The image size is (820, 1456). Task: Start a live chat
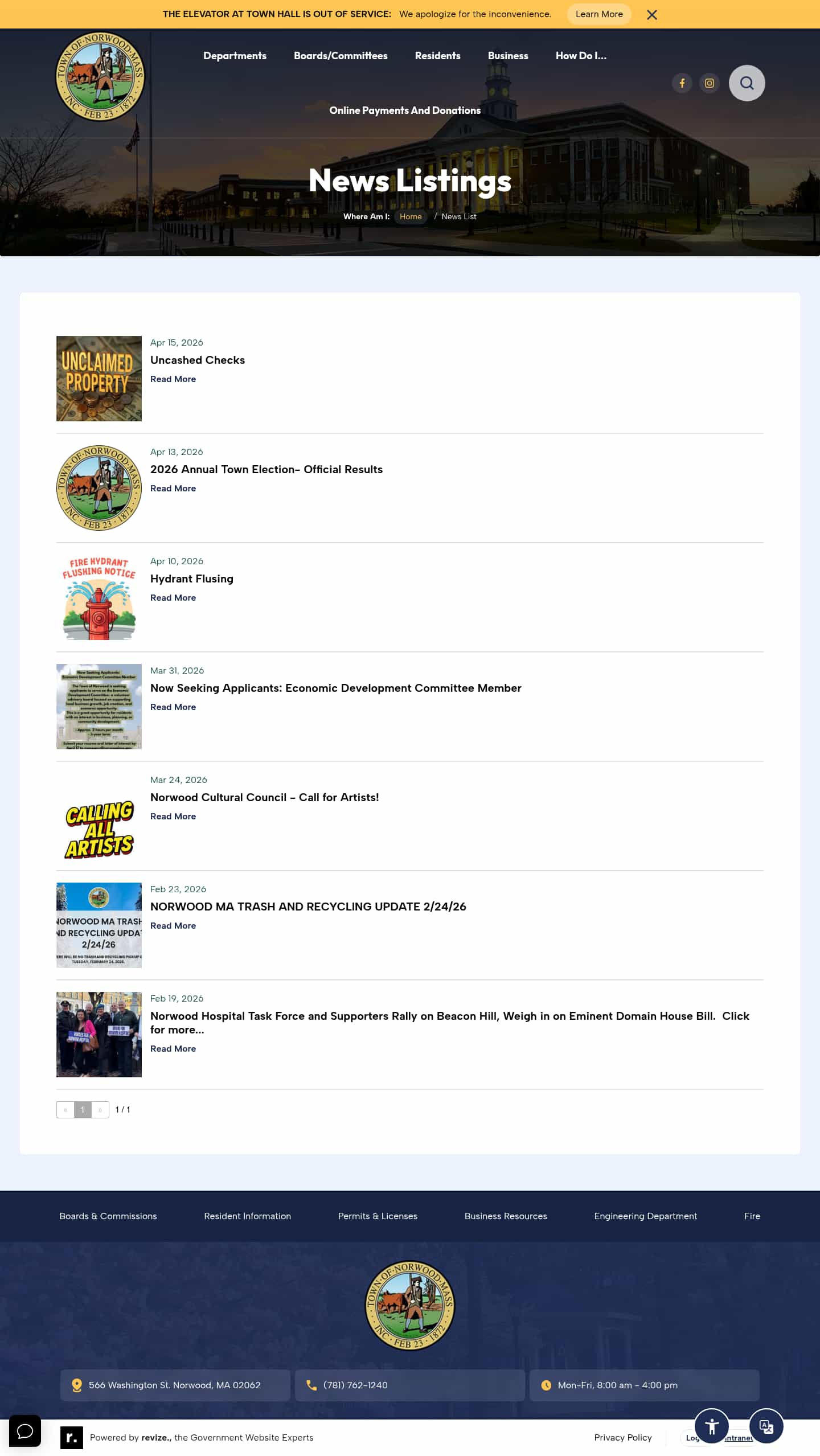[x=25, y=1430]
